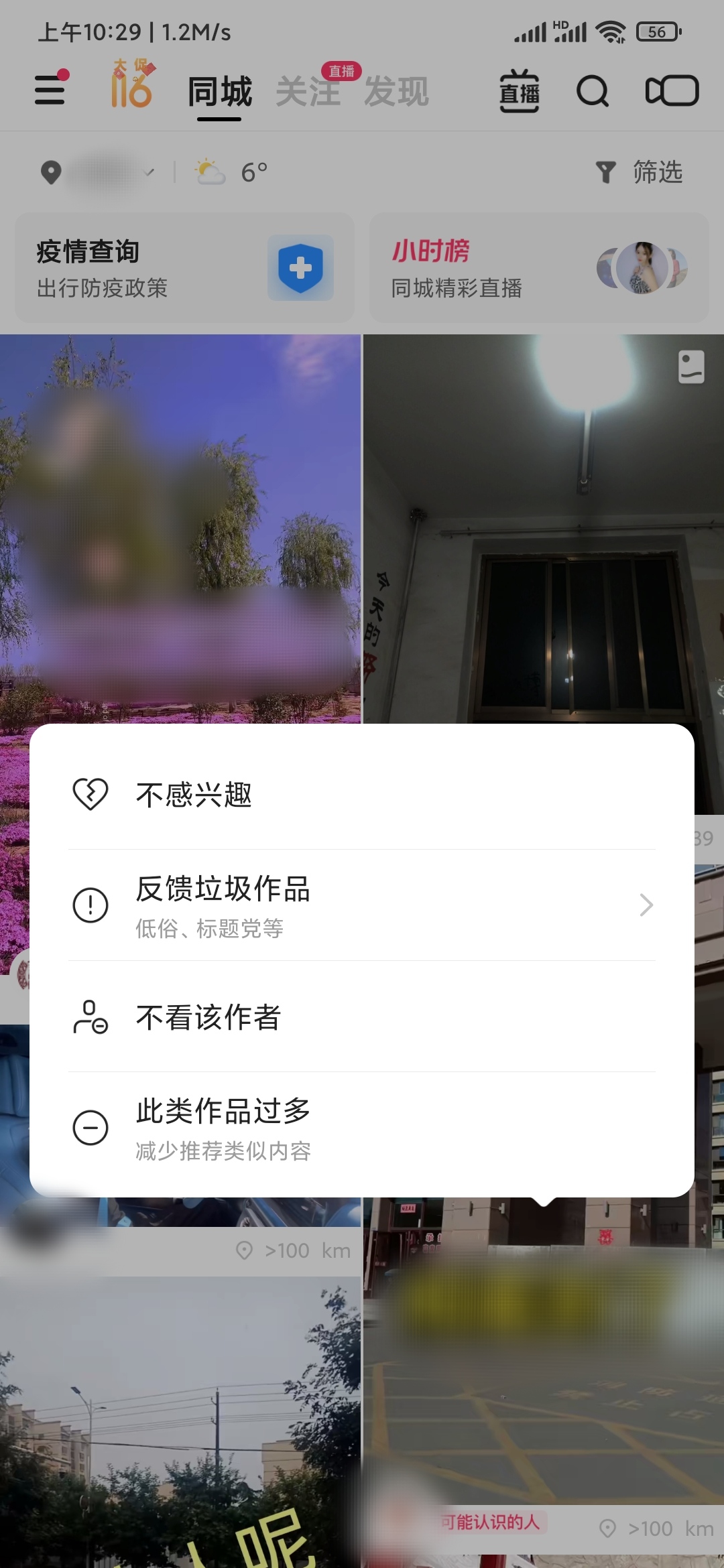Open search with the magnifier icon
The image size is (724, 1568).
click(593, 91)
